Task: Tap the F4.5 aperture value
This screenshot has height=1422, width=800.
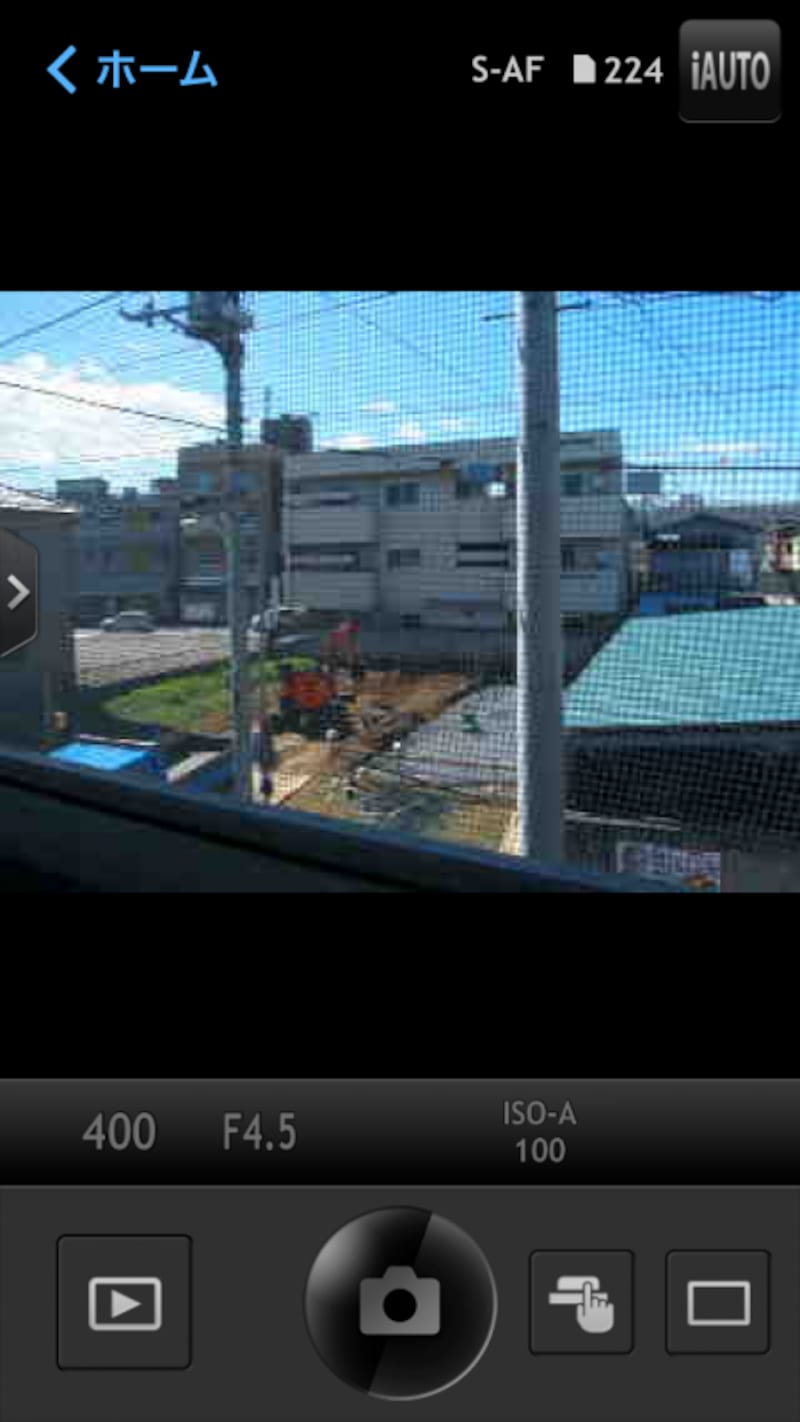Action: click(259, 1133)
